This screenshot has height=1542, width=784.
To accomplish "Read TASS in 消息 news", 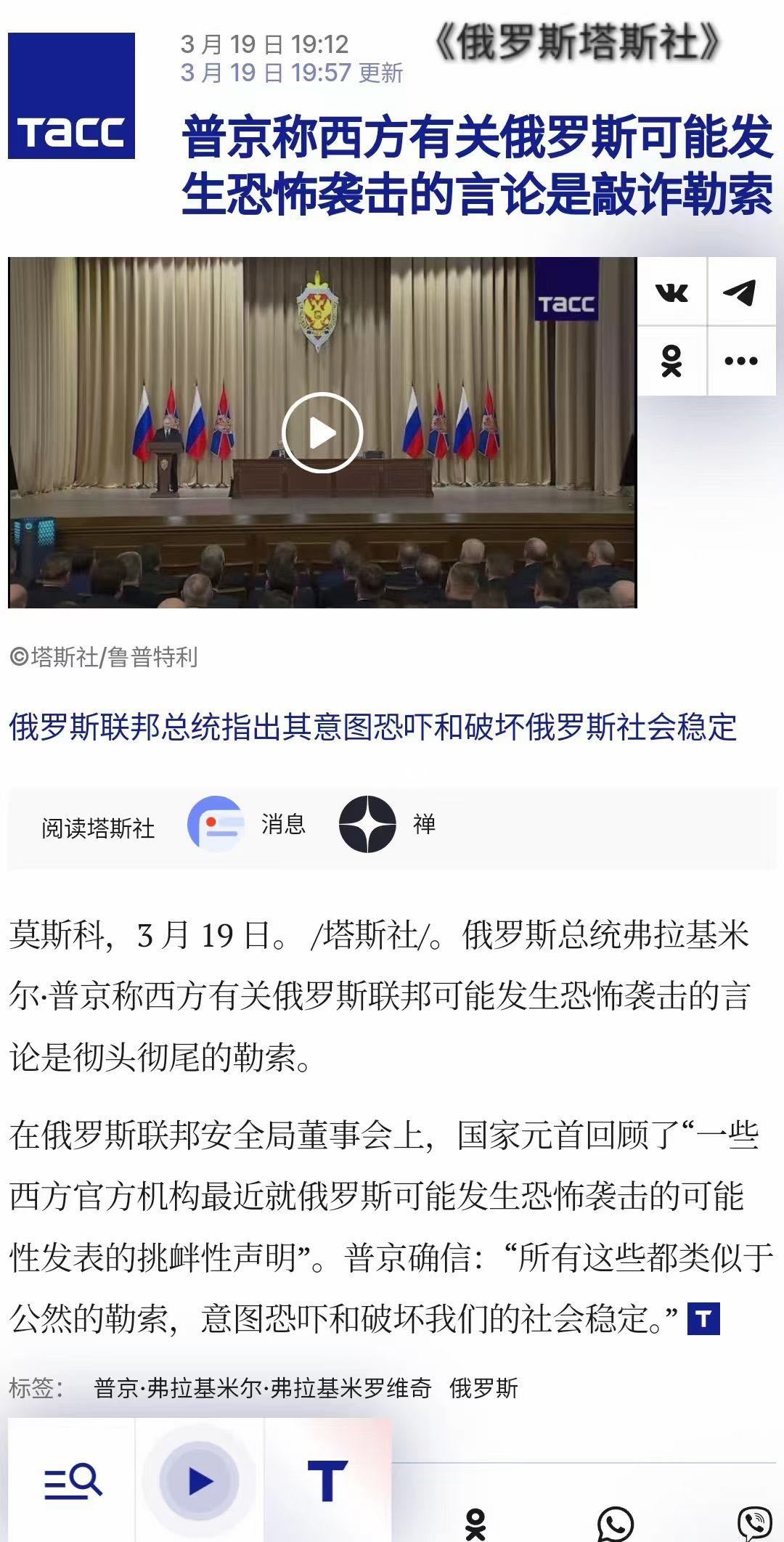I will coord(247,824).
